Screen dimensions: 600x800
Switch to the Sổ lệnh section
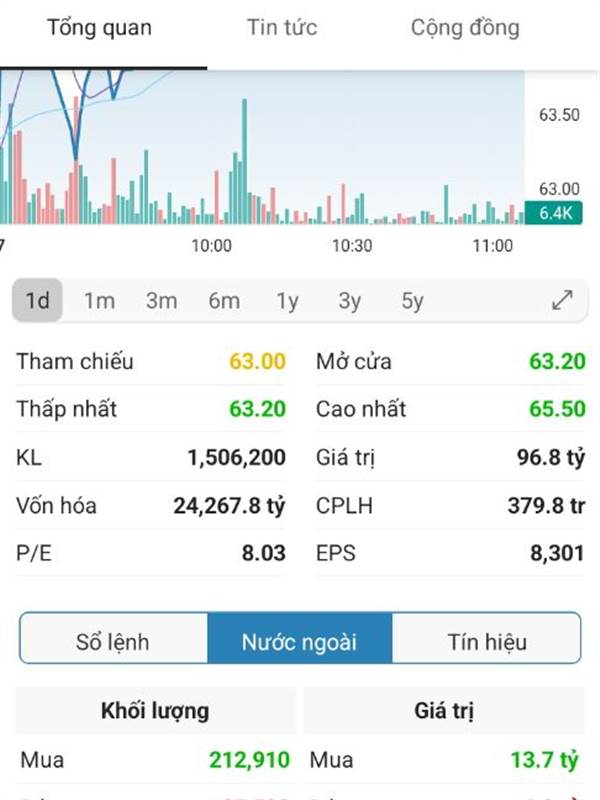tap(113, 642)
